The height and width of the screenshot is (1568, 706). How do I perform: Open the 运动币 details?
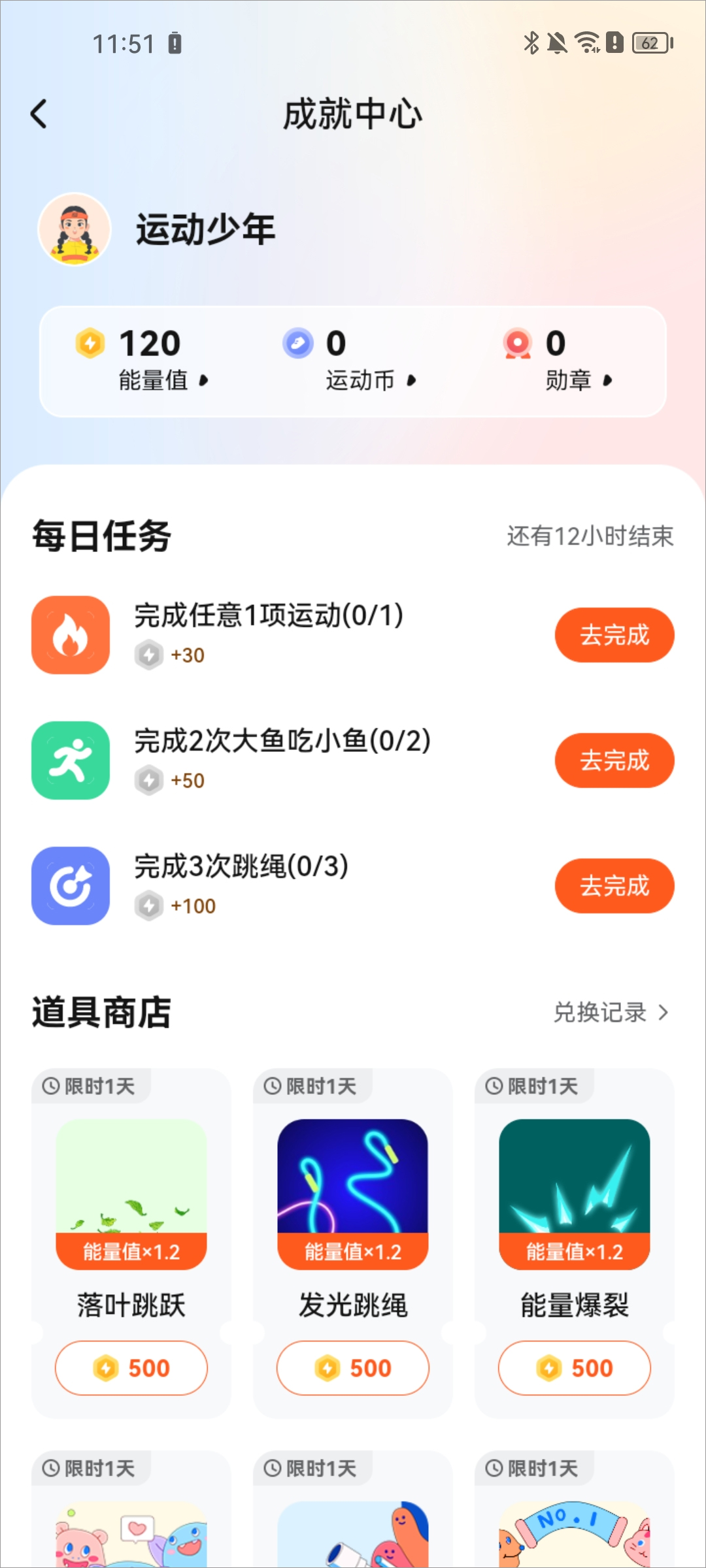coord(361,360)
